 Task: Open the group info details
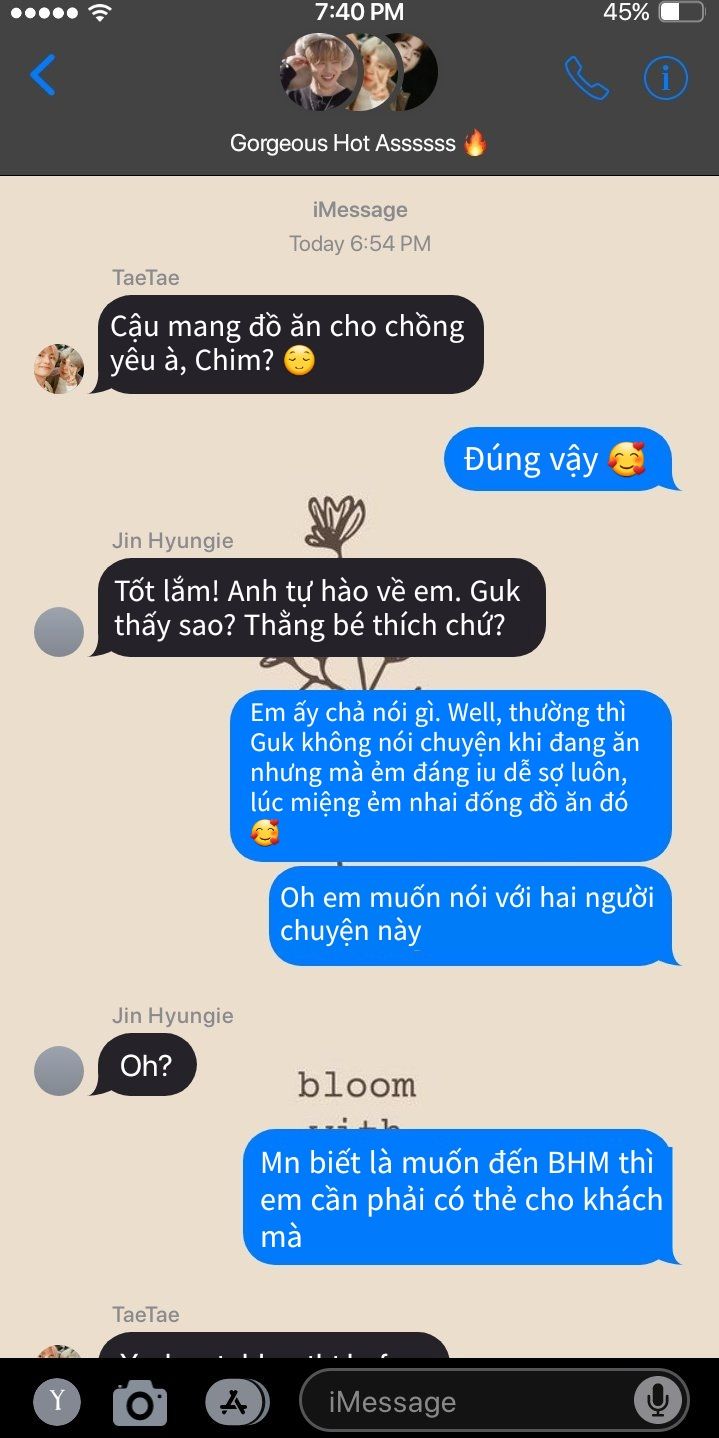665,77
